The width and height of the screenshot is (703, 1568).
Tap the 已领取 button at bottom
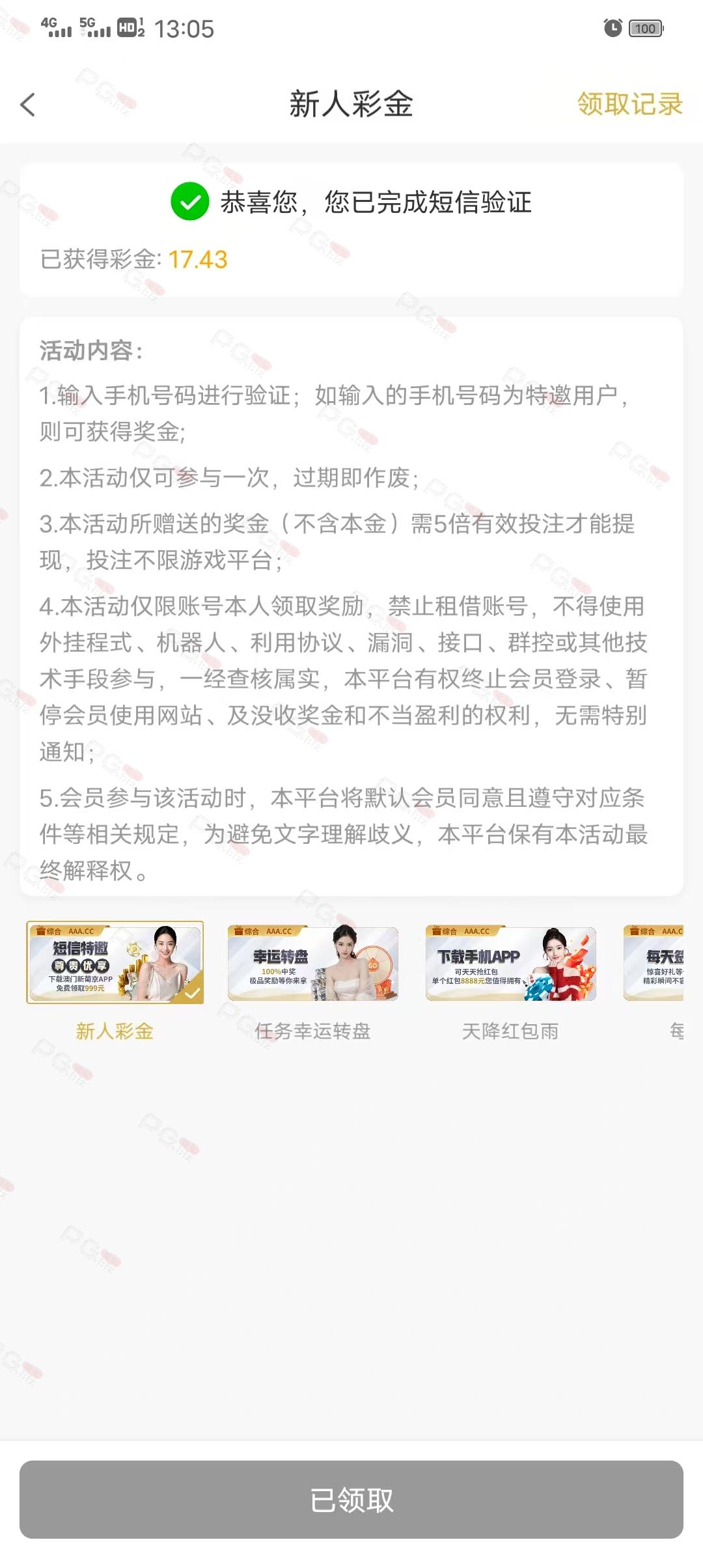[351, 1500]
